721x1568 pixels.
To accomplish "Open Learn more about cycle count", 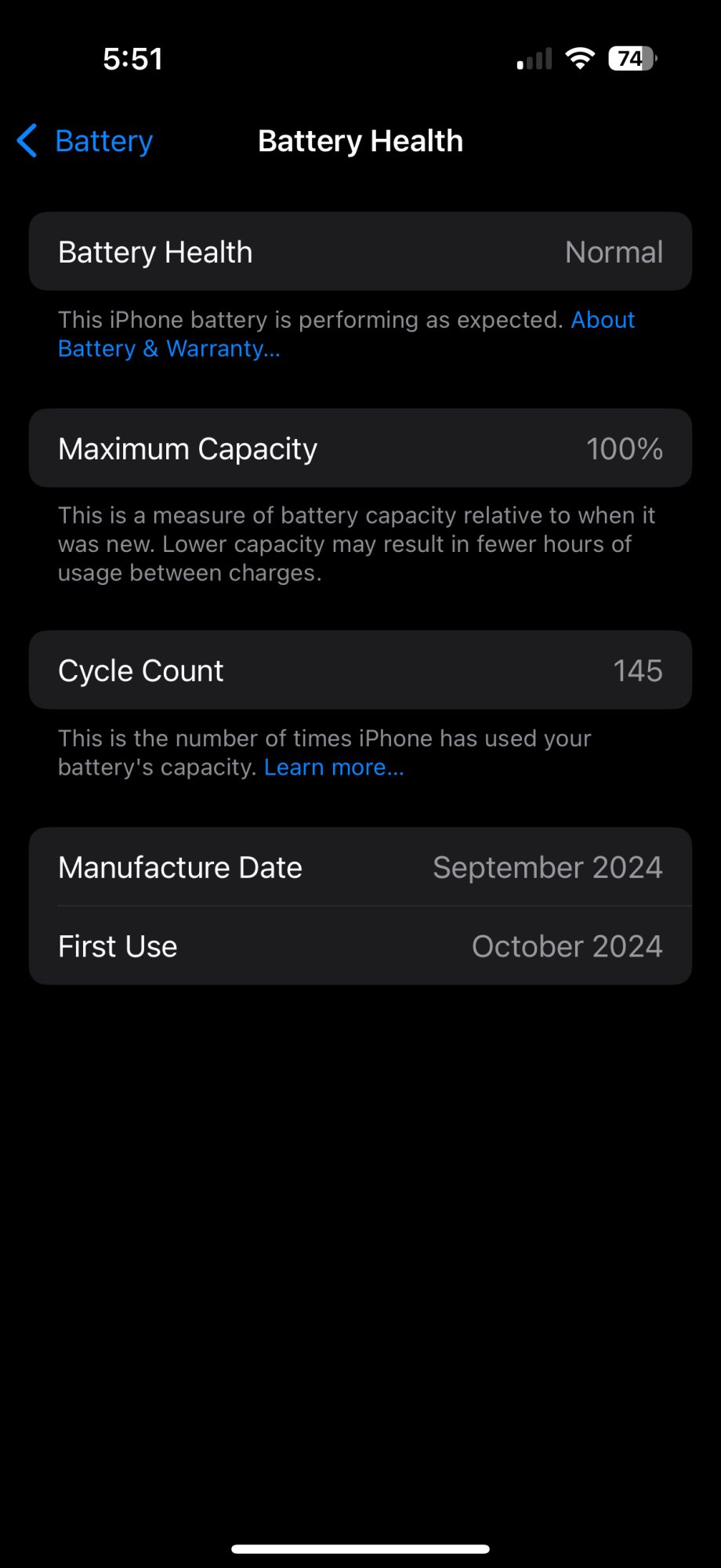I will pyautogui.click(x=334, y=768).
